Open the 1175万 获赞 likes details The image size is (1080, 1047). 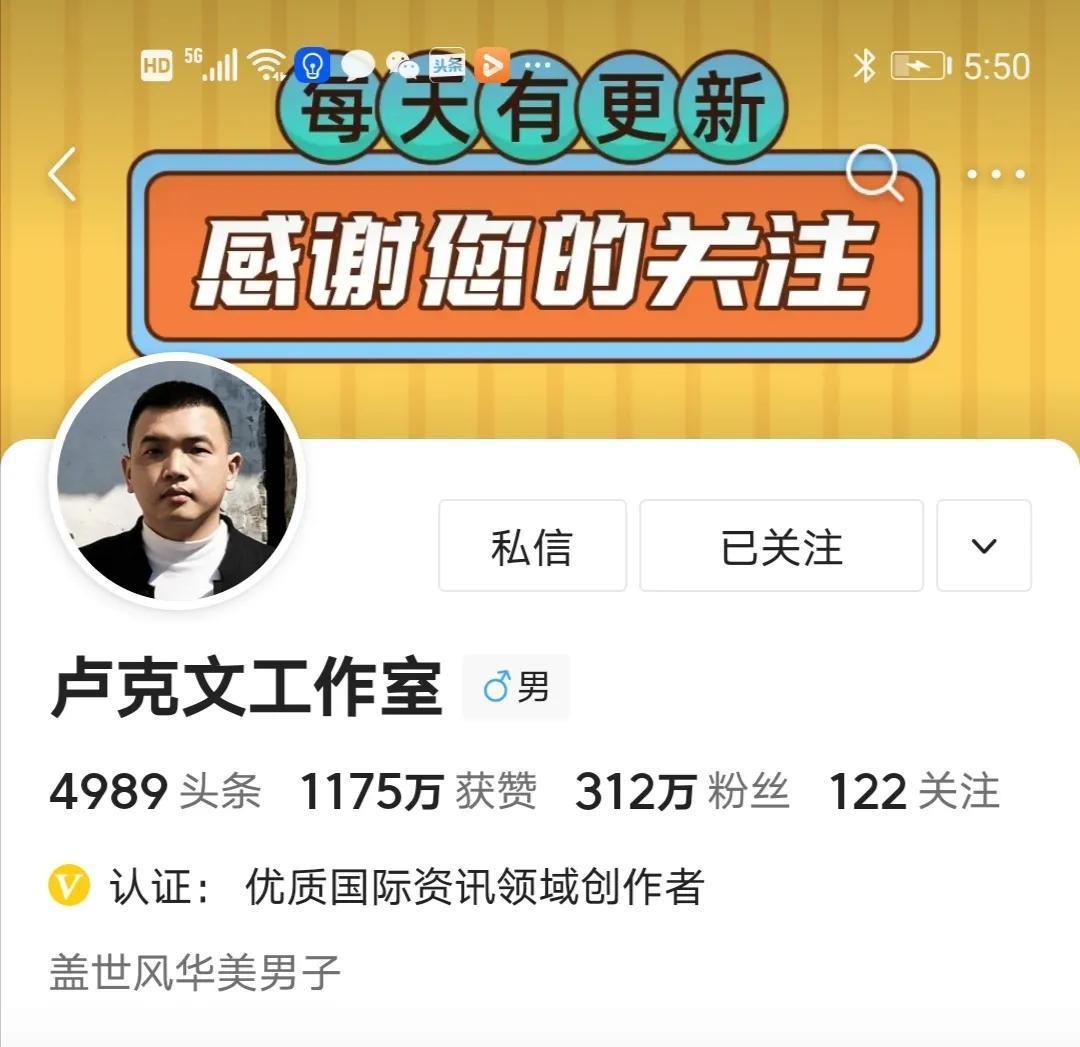418,792
